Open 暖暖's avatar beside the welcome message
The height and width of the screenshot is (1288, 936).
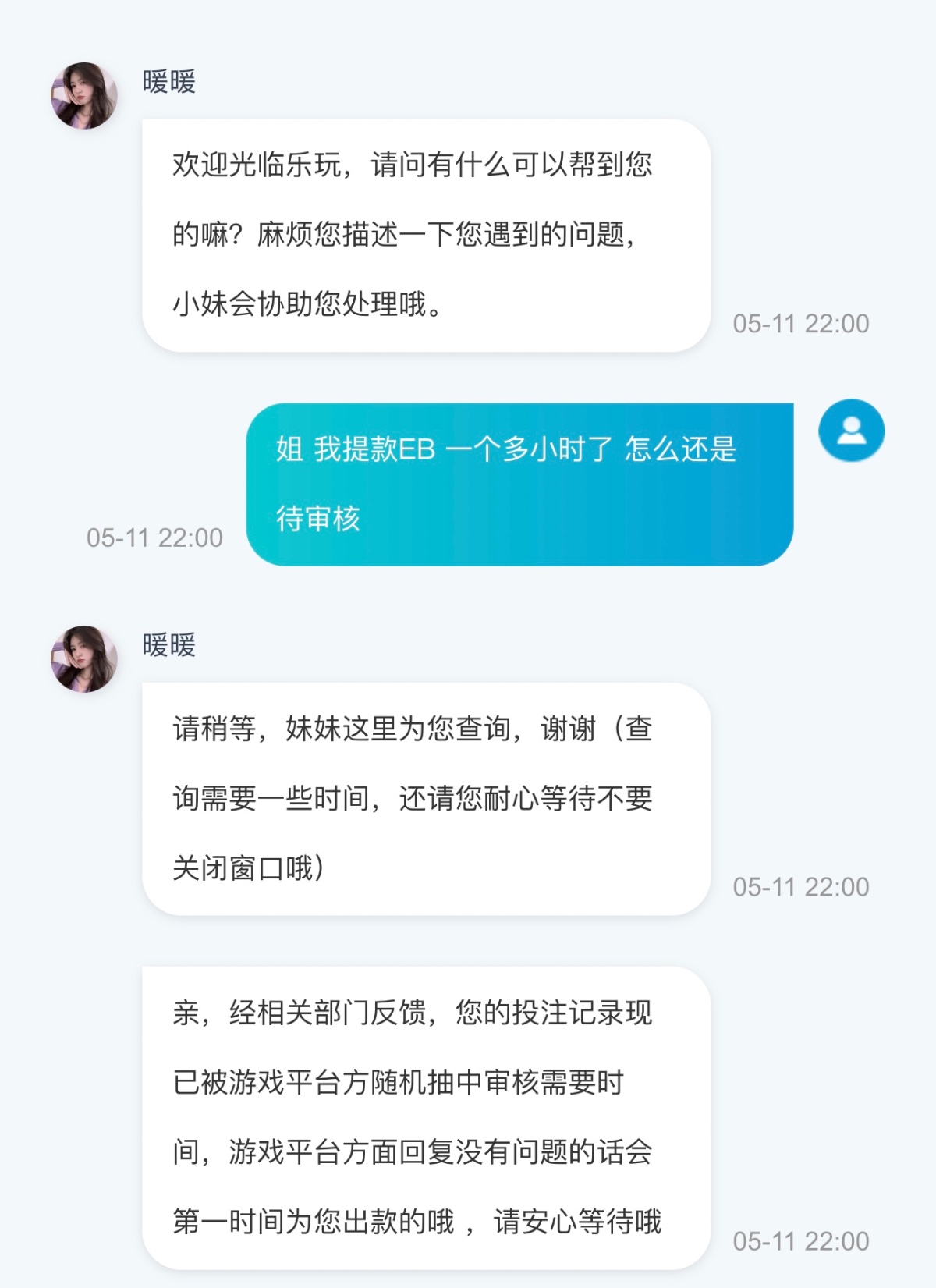click(84, 96)
